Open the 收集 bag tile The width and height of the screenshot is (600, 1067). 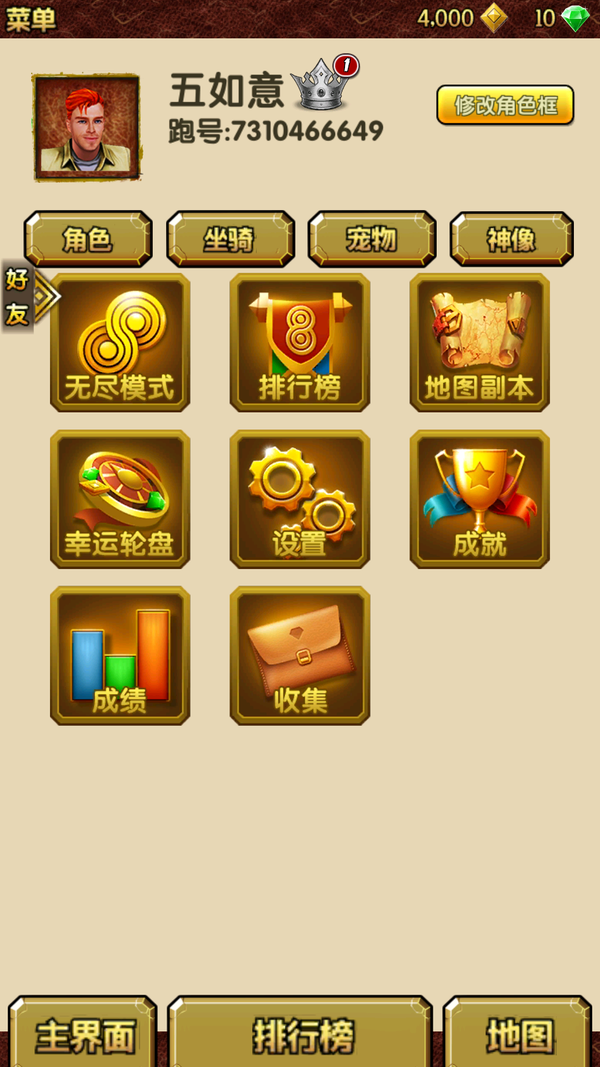pos(299,655)
